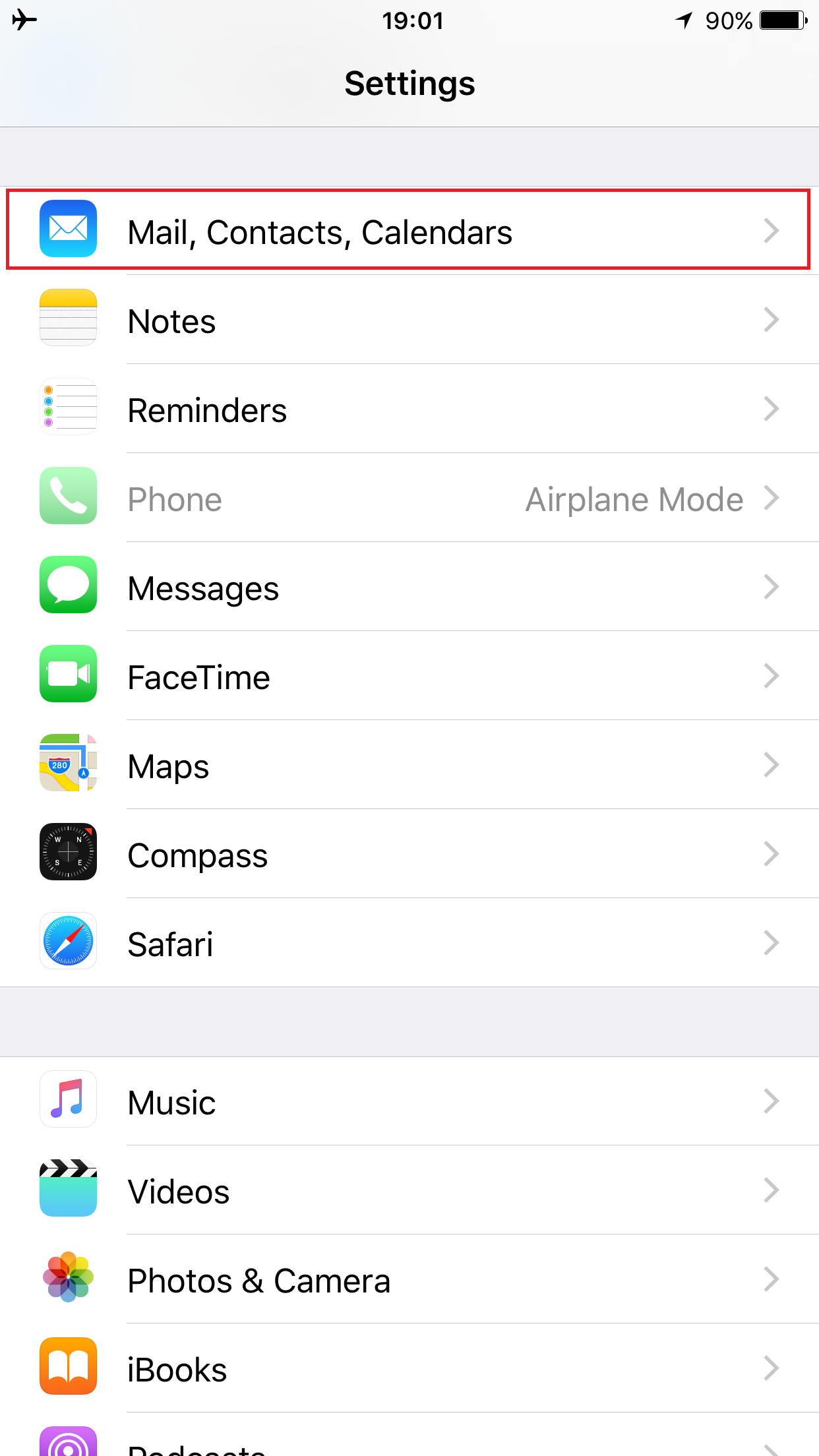The image size is (819, 1456).
Task: Open Safari settings
Action: (409, 944)
